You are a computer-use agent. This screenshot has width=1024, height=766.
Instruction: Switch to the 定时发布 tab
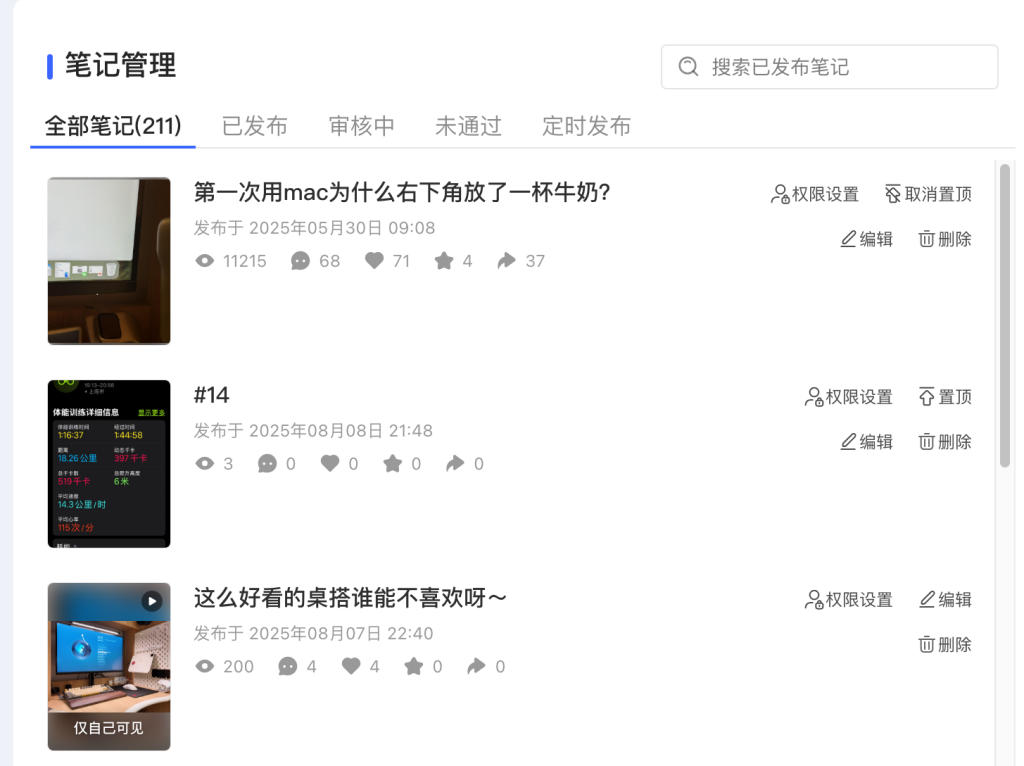(x=586, y=126)
